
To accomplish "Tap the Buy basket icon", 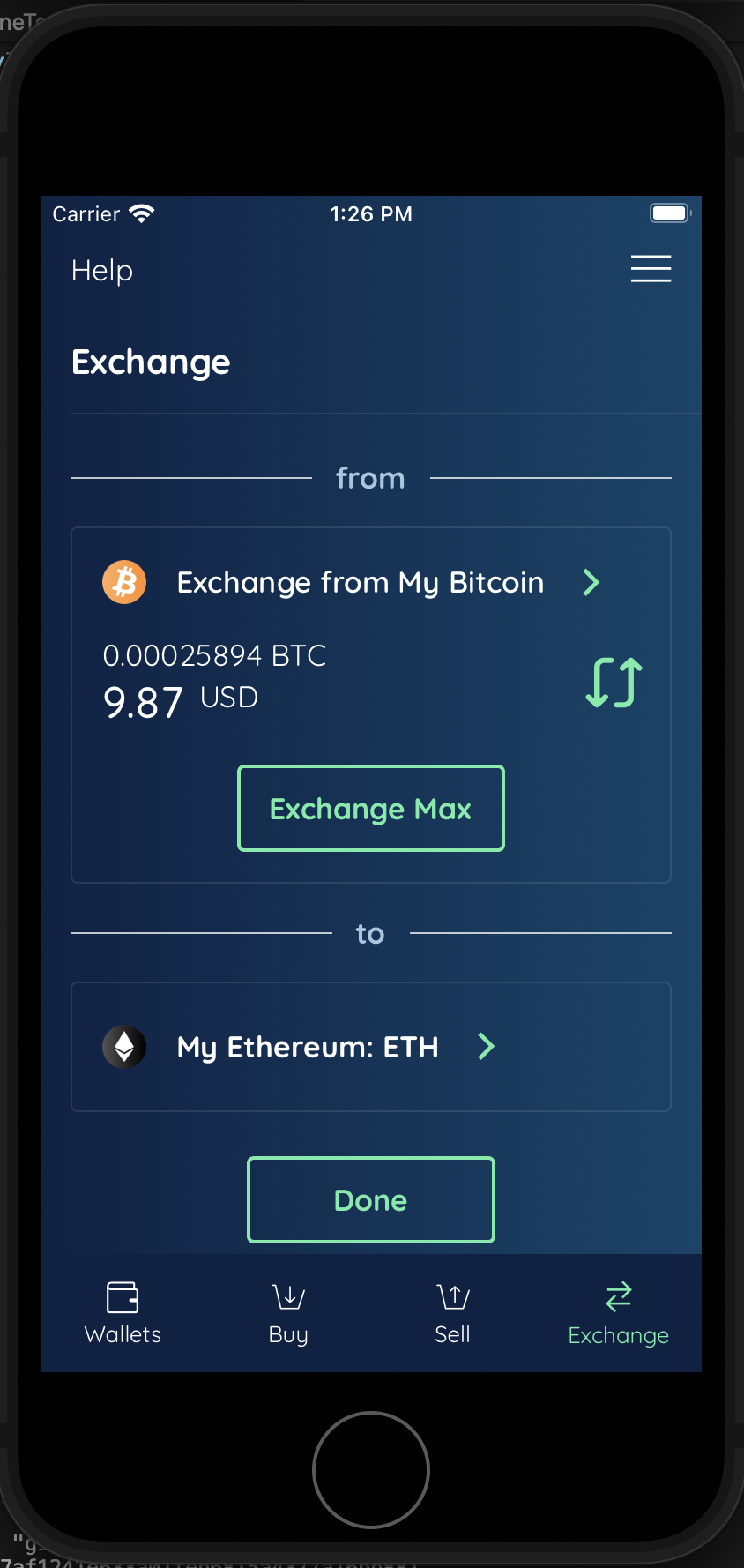I will point(287,1296).
